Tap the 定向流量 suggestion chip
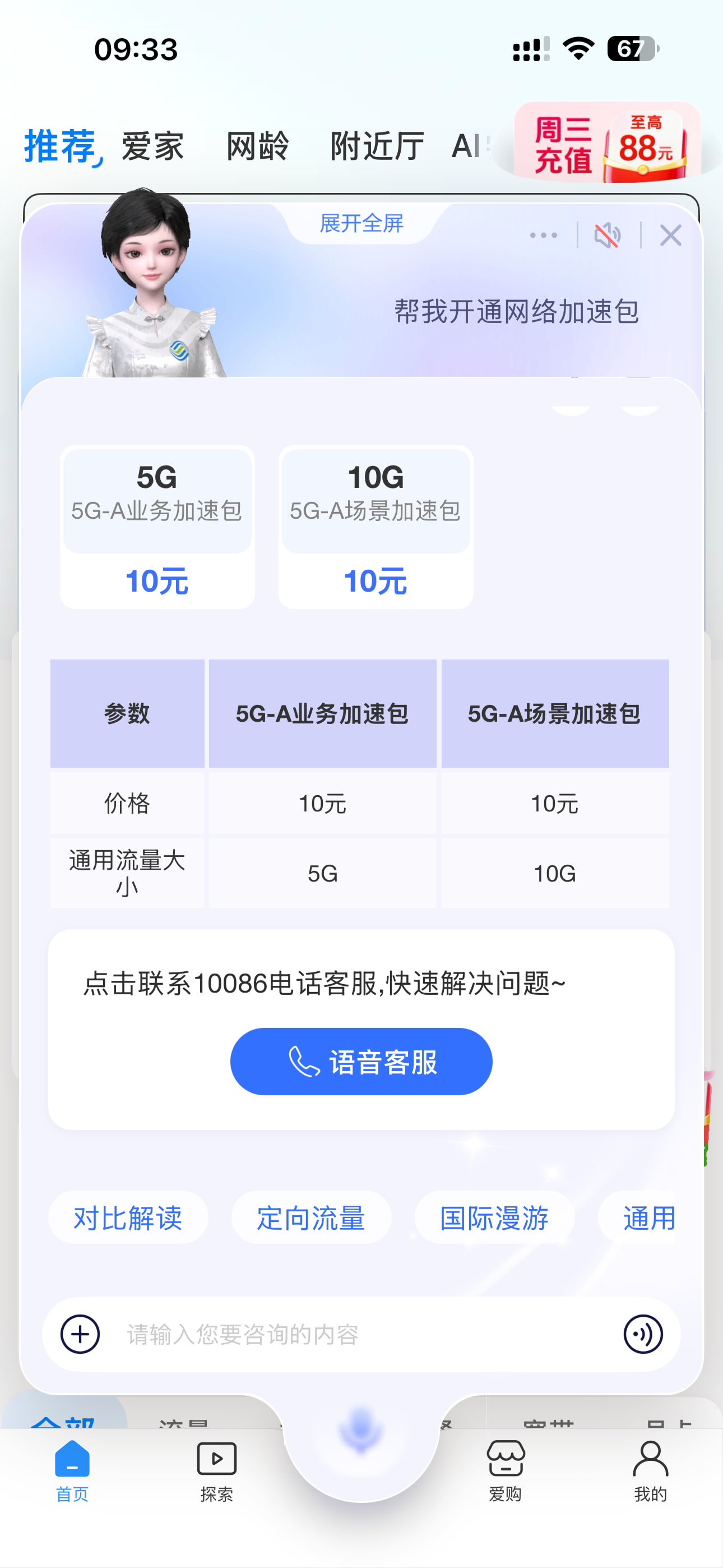The height and width of the screenshot is (1568, 723). tap(311, 1217)
